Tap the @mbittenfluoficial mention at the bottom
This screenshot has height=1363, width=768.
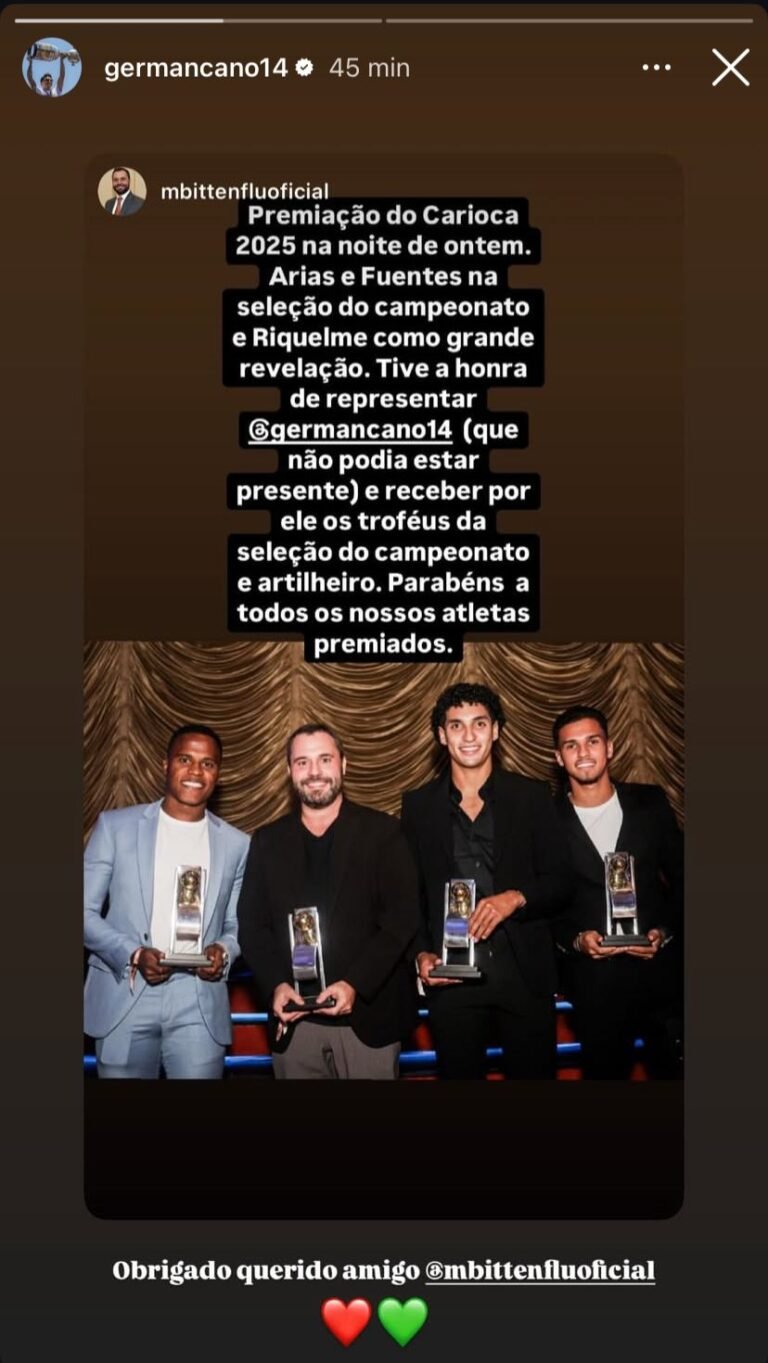[540, 1271]
